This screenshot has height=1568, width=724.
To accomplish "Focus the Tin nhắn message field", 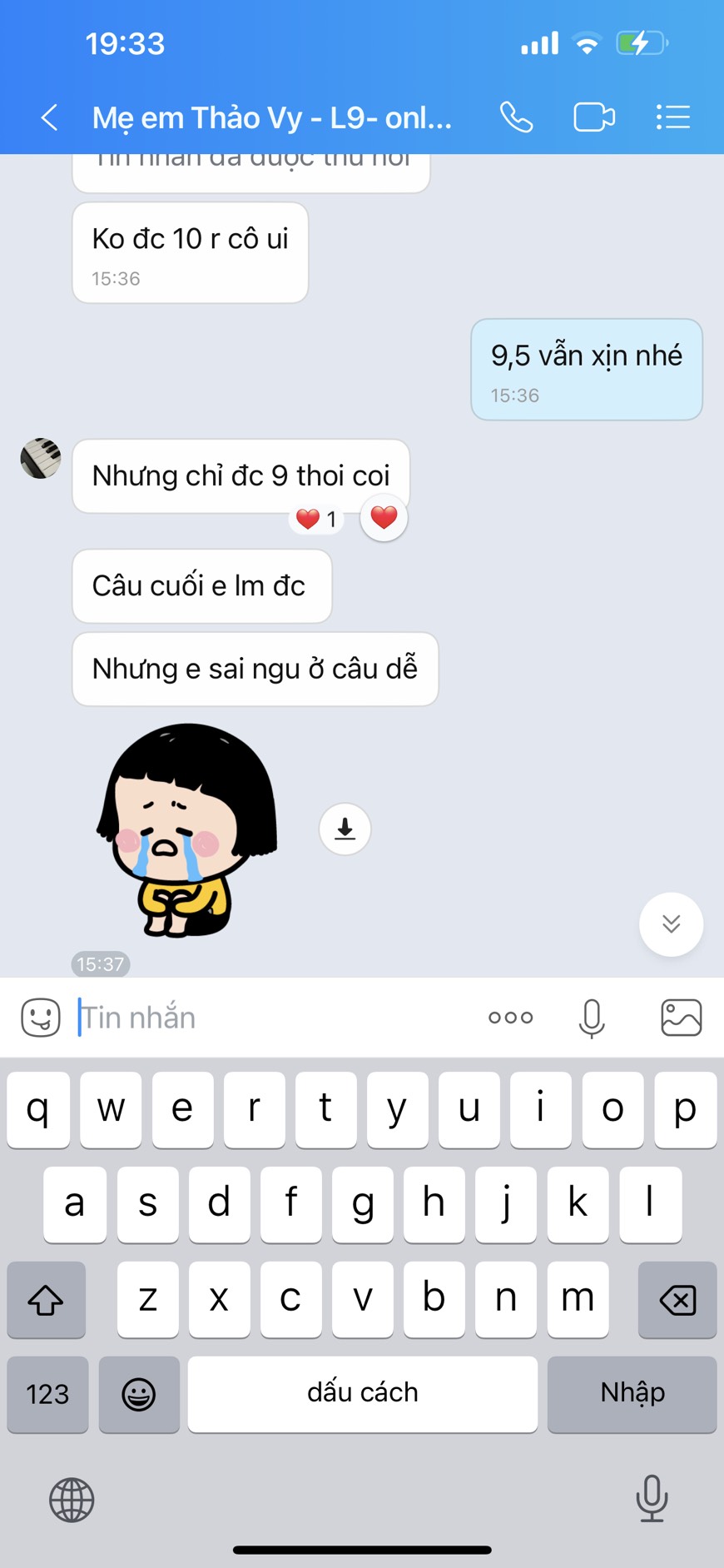I will tap(275, 1017).
